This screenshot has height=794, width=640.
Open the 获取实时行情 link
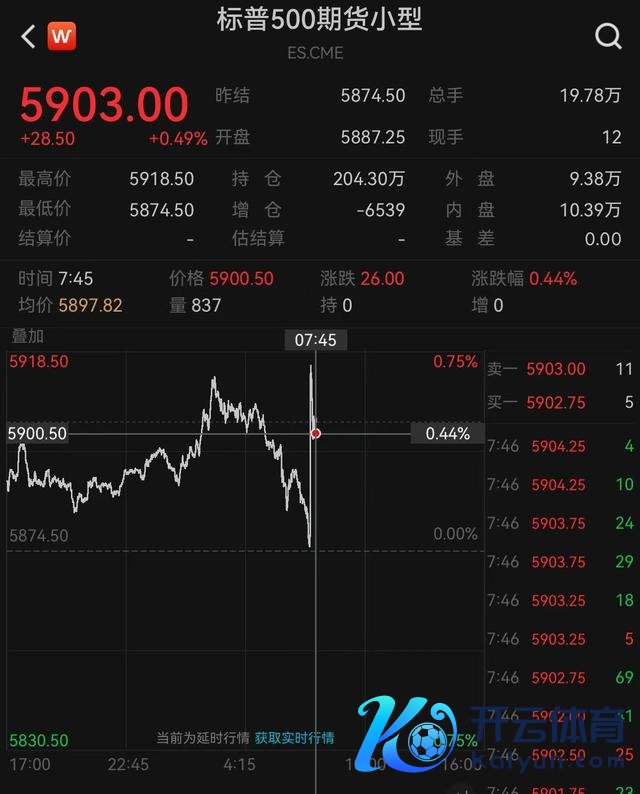pos(294,738)
